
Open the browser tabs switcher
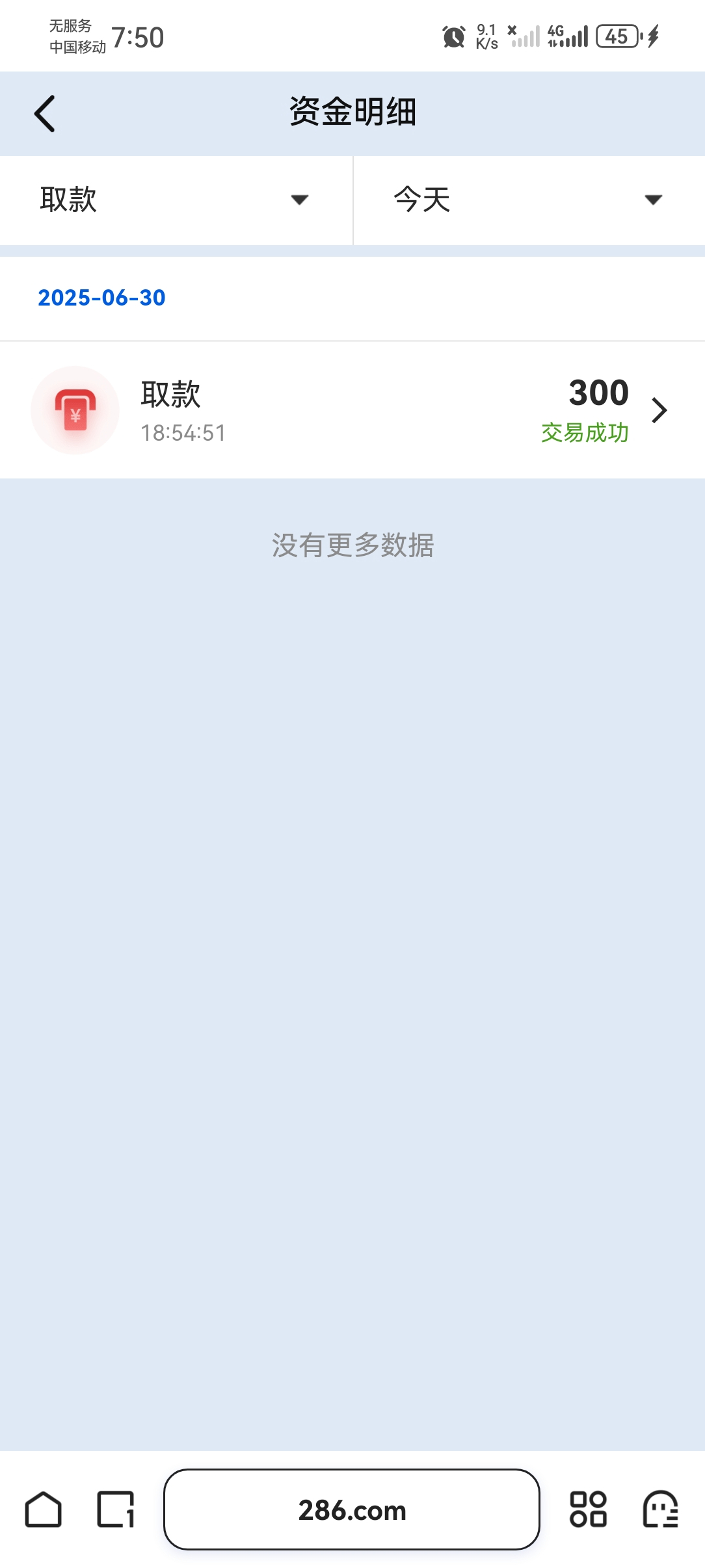116,1509
